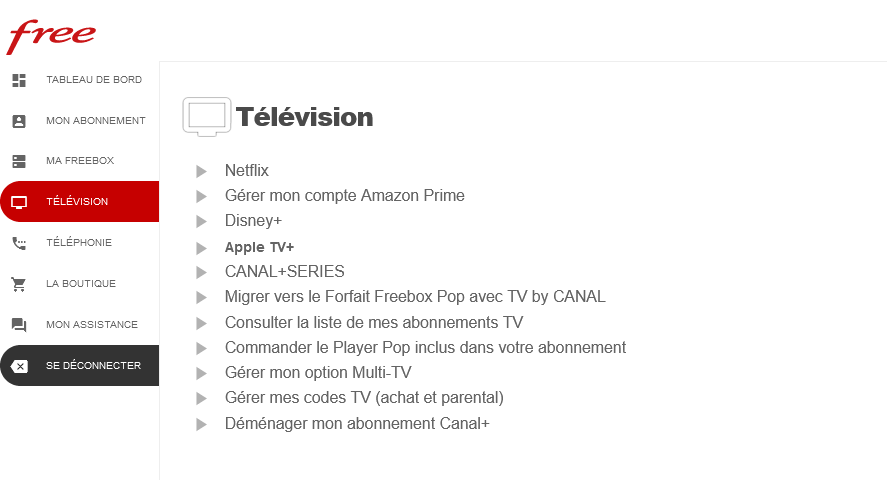Expand the Netflix option
The height and width of the screenshot is (480, 887).
(246, 171)
